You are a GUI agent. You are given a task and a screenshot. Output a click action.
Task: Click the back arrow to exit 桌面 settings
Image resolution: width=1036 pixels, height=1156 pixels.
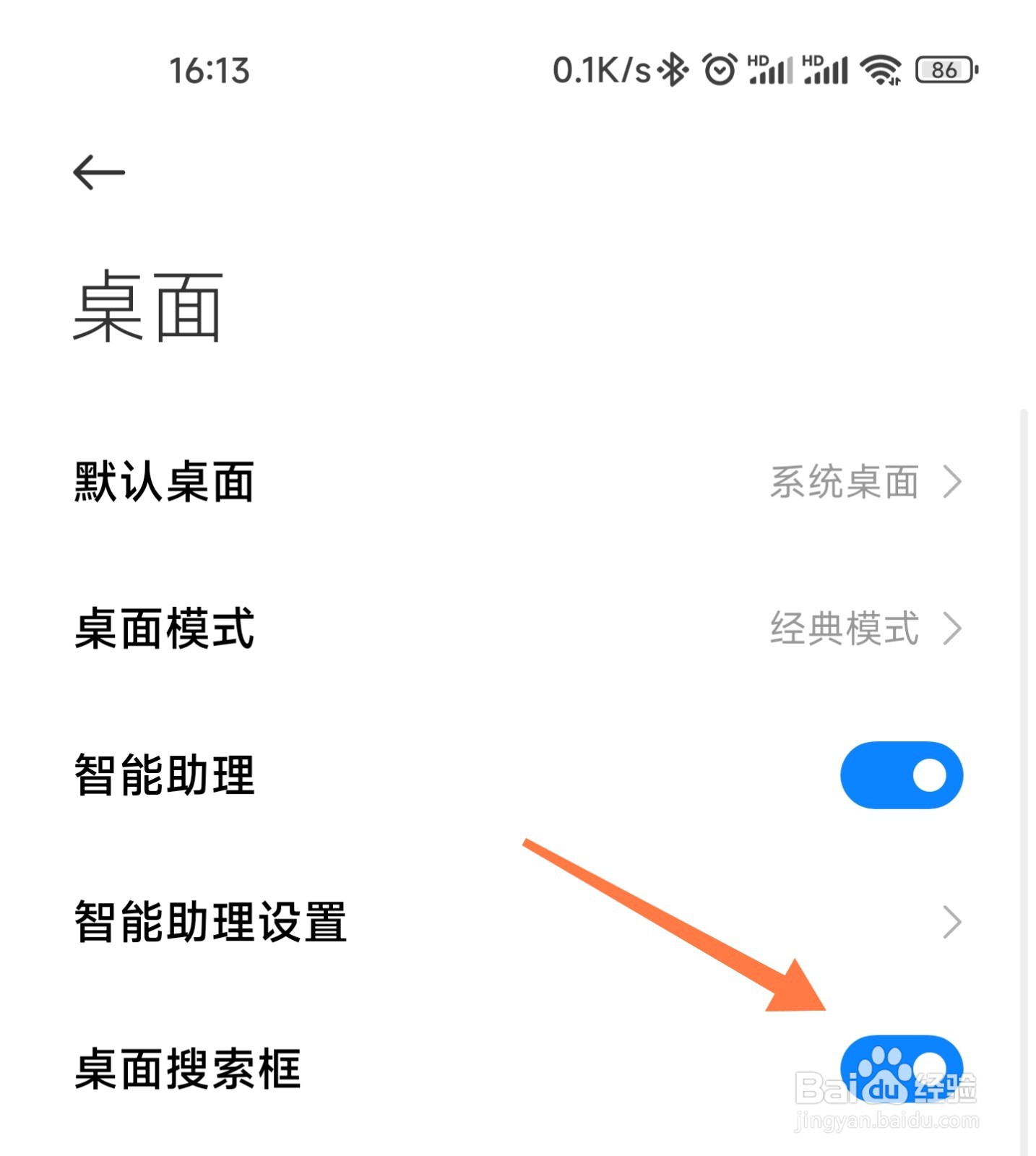[98, 171]
